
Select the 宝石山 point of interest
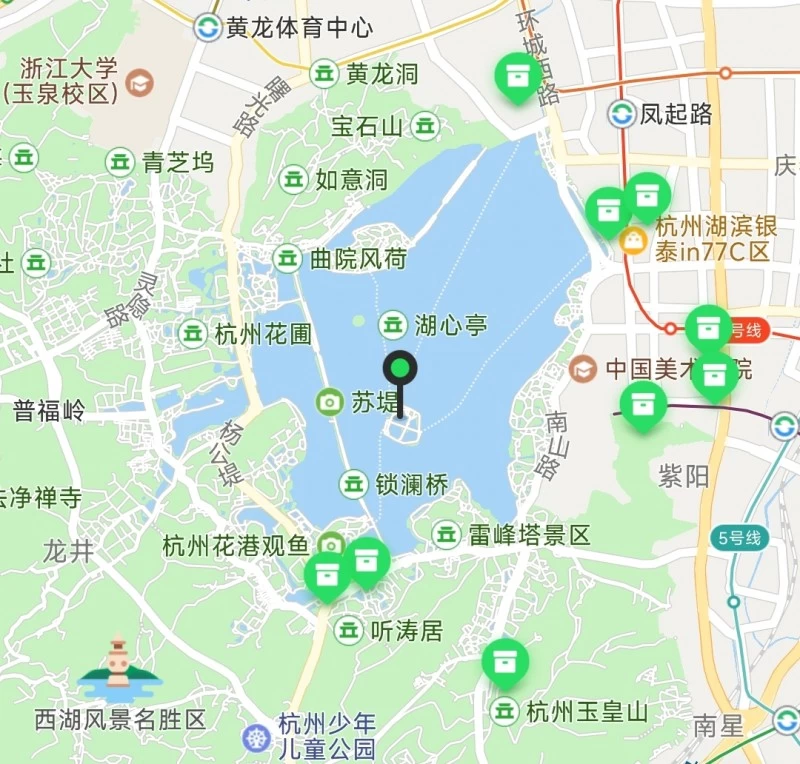[427, 126]
